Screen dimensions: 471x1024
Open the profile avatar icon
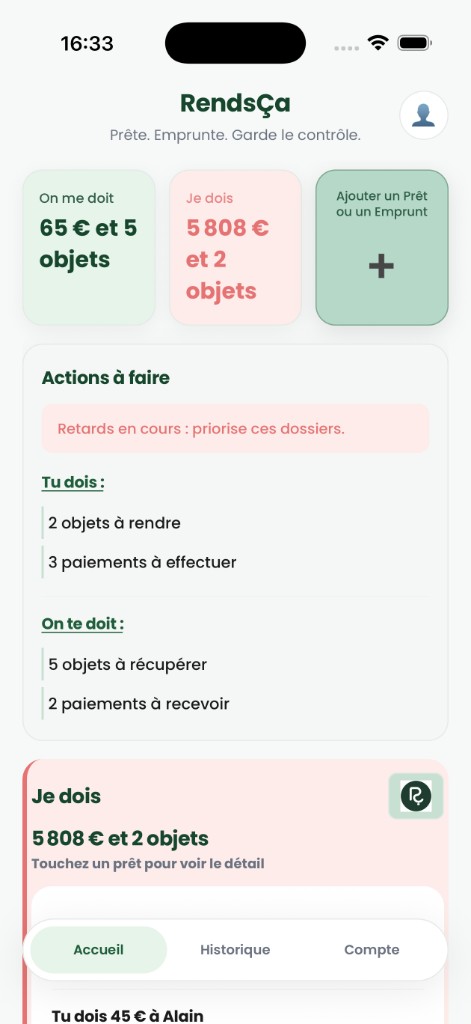423,115
